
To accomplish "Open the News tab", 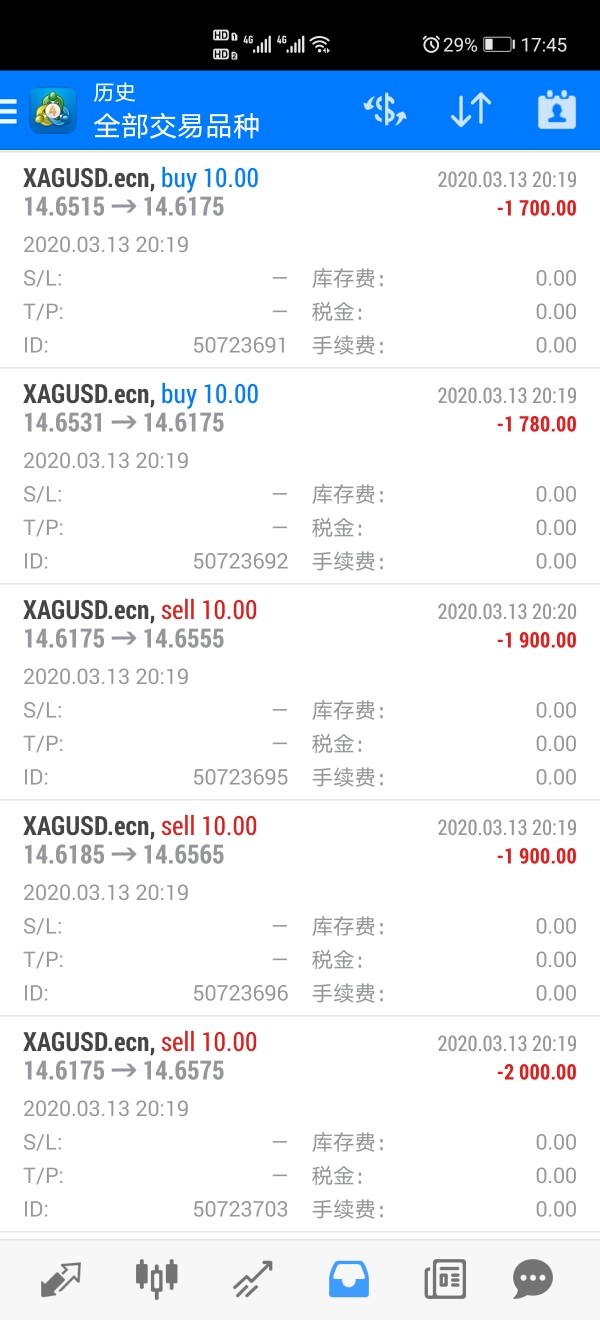I will click(445, 1277).
